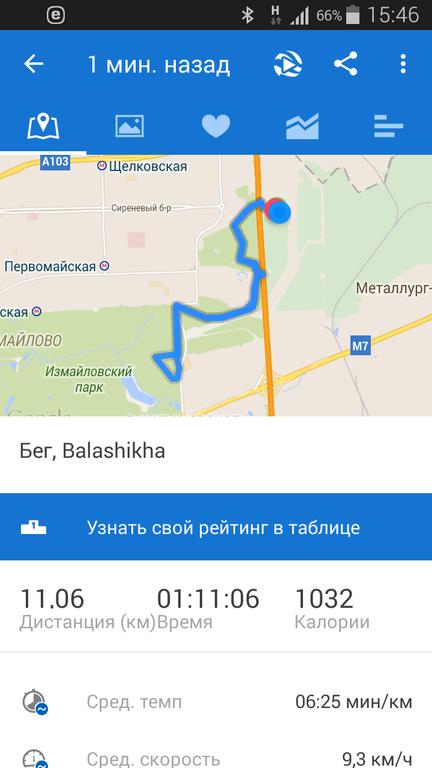
Task: Share this workout
Action: tap(346, 64)
